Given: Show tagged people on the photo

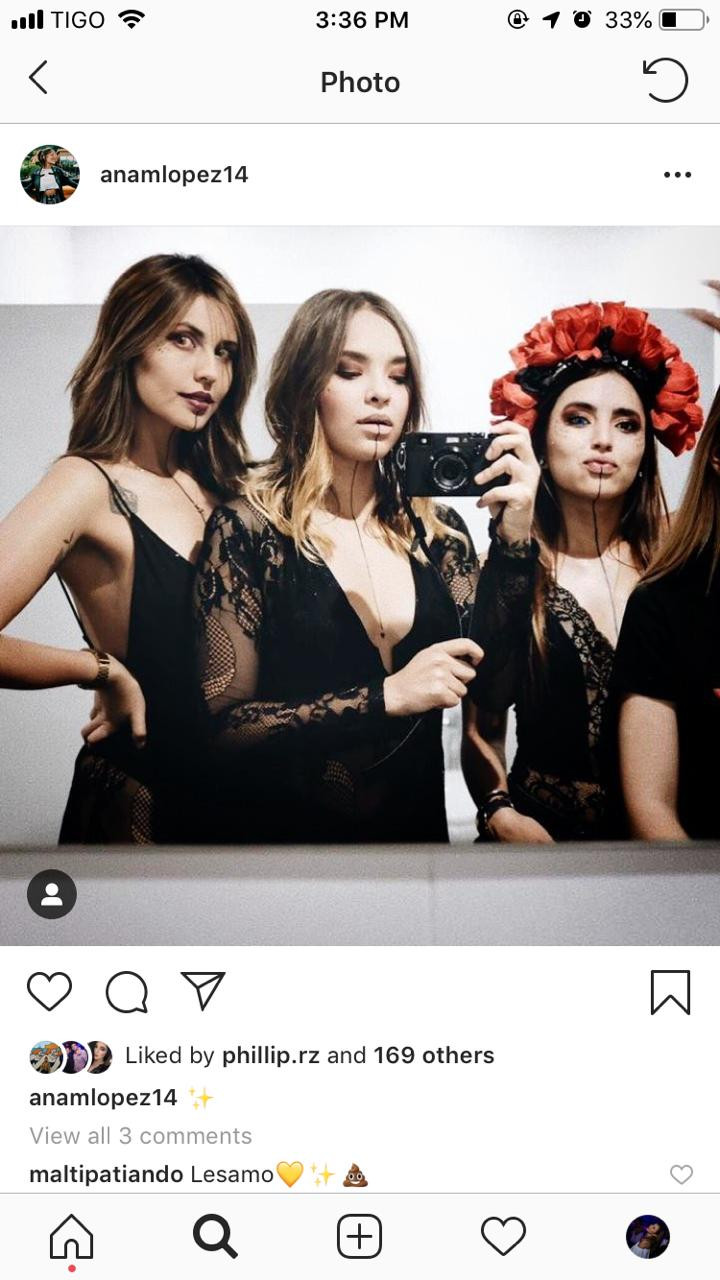Looking at the screenshot, I should pyautogui.click(x=52, y=894).
